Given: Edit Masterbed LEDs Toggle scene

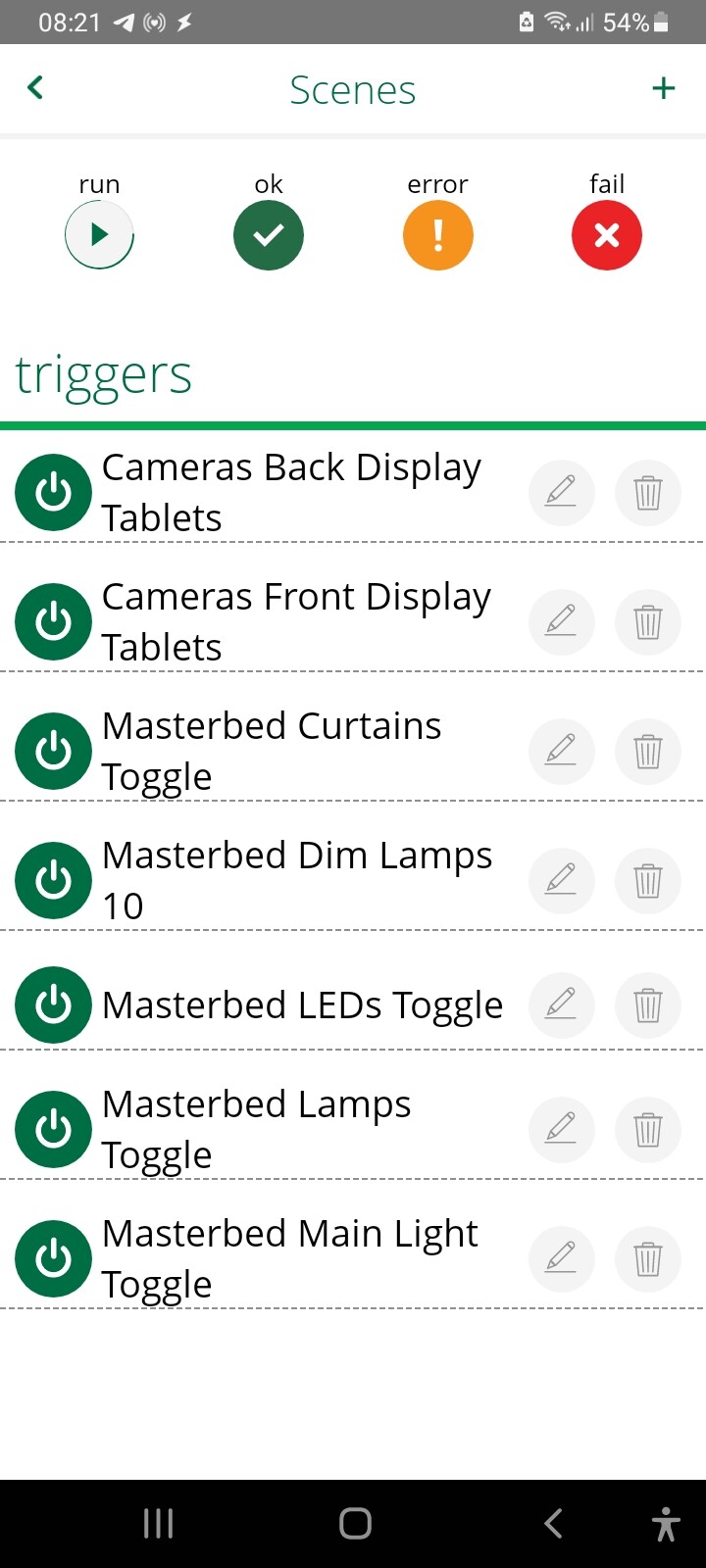Looking at the screenshot, I should [x=562, y=1004].
